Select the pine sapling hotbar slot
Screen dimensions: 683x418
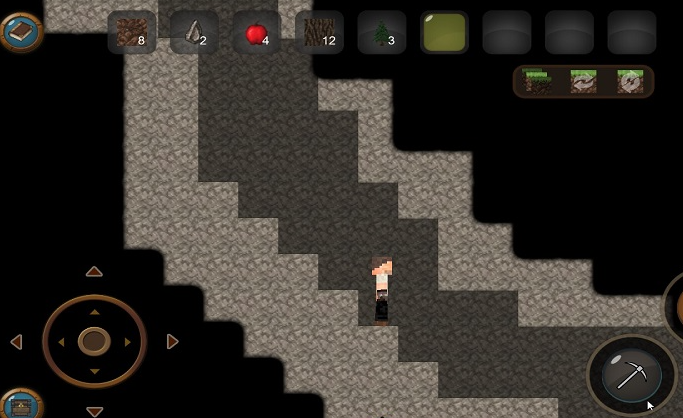[x=381, y=32]
